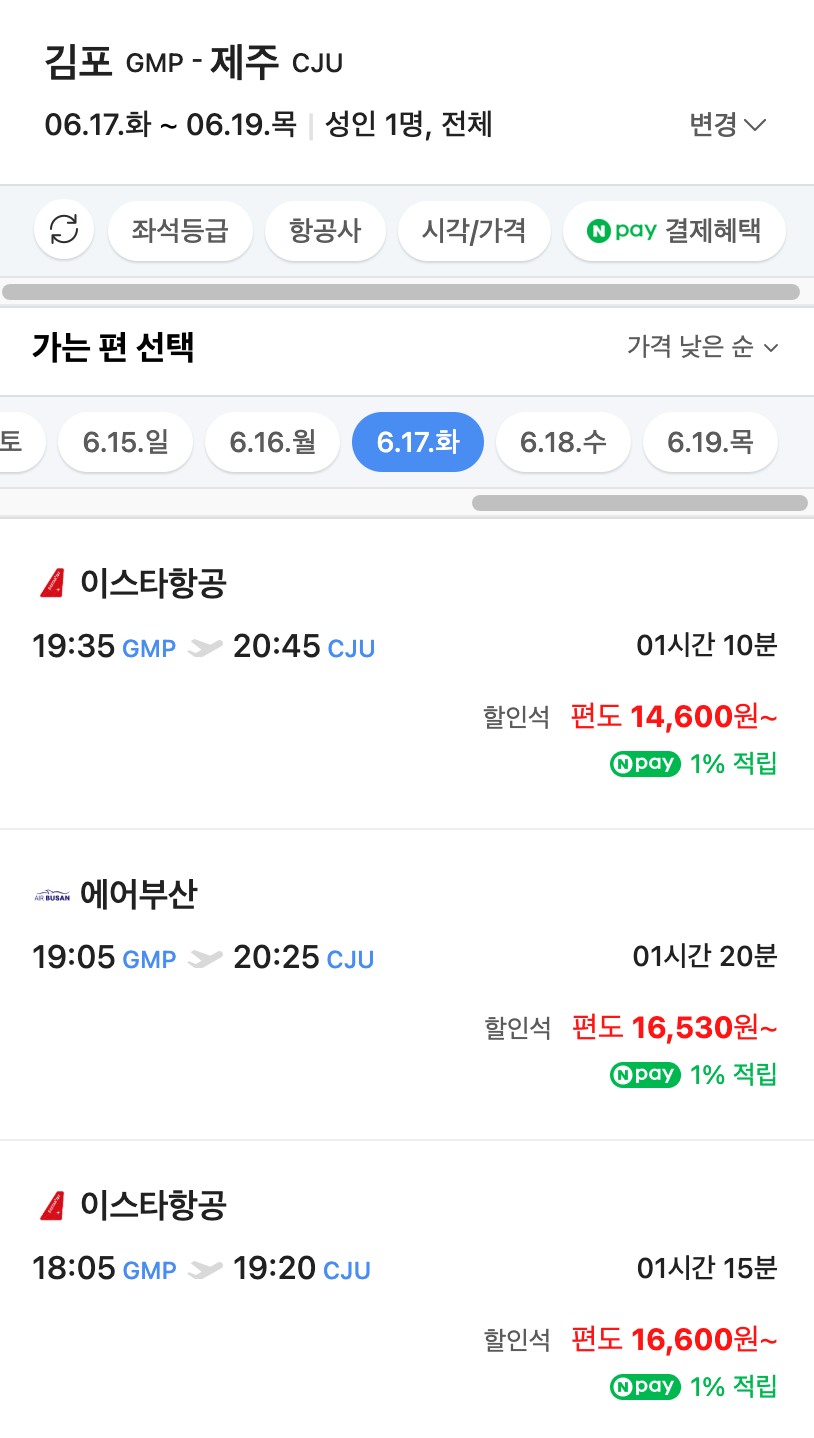Open the 변경 search options expander

click(727, 125)
